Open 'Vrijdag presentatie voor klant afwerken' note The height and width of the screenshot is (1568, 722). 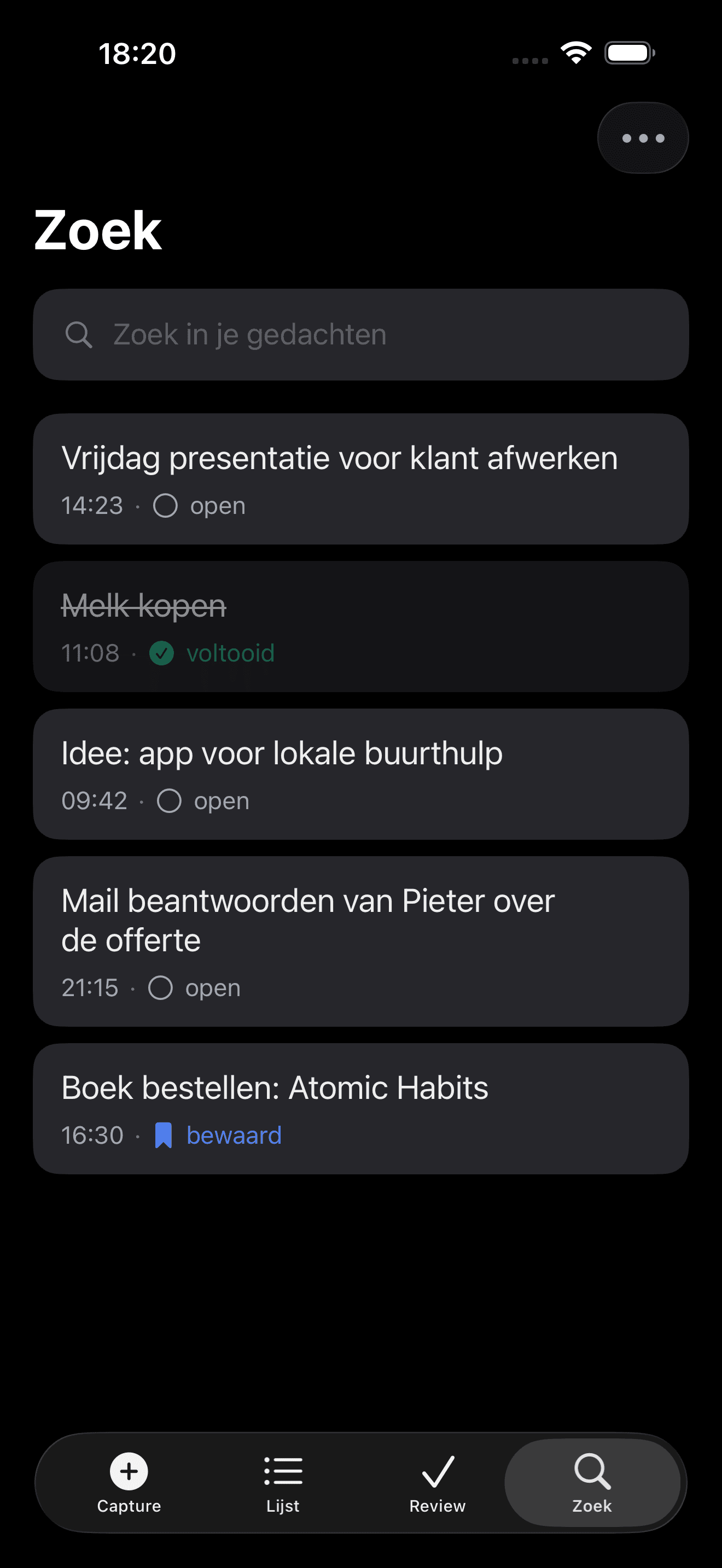[361, 479]
